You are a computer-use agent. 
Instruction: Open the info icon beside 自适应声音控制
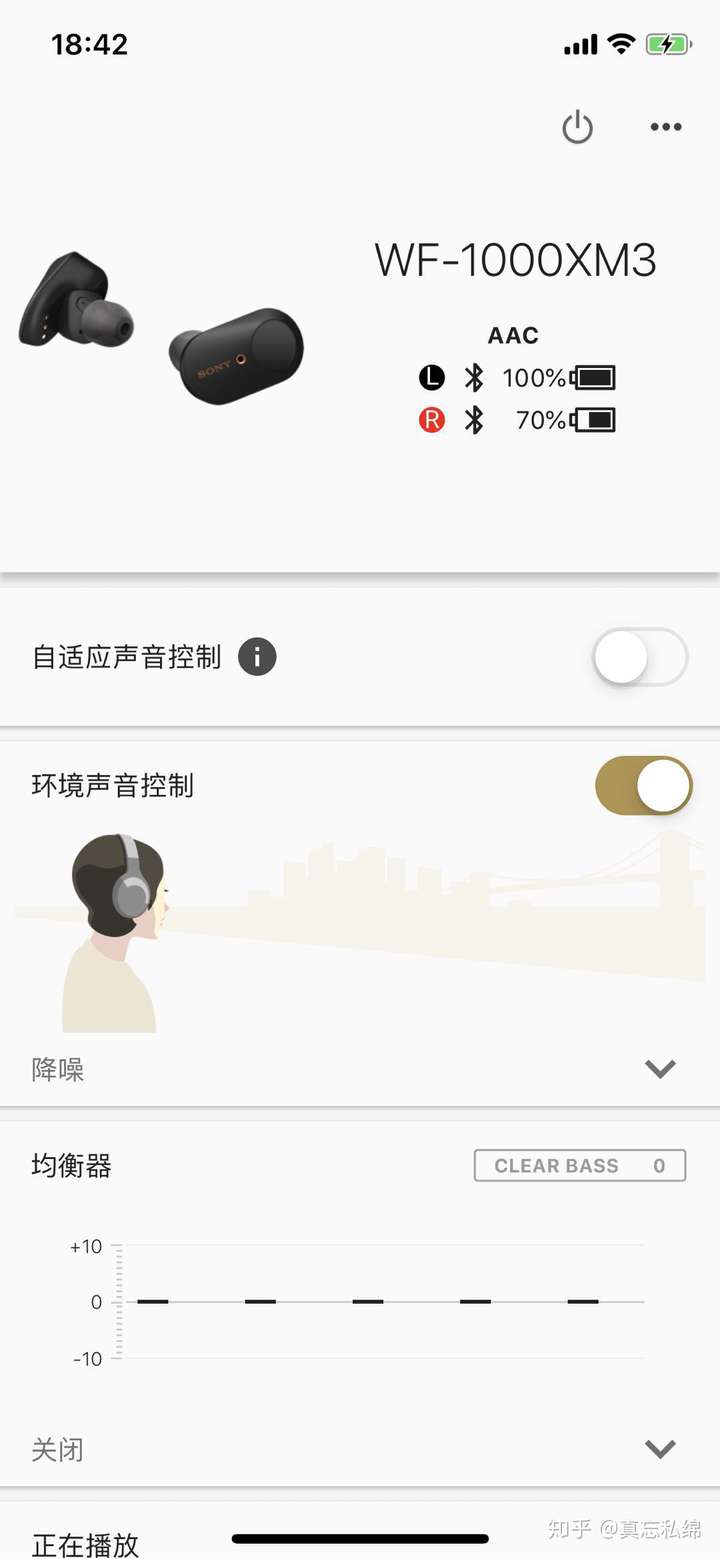coord(257,657)
